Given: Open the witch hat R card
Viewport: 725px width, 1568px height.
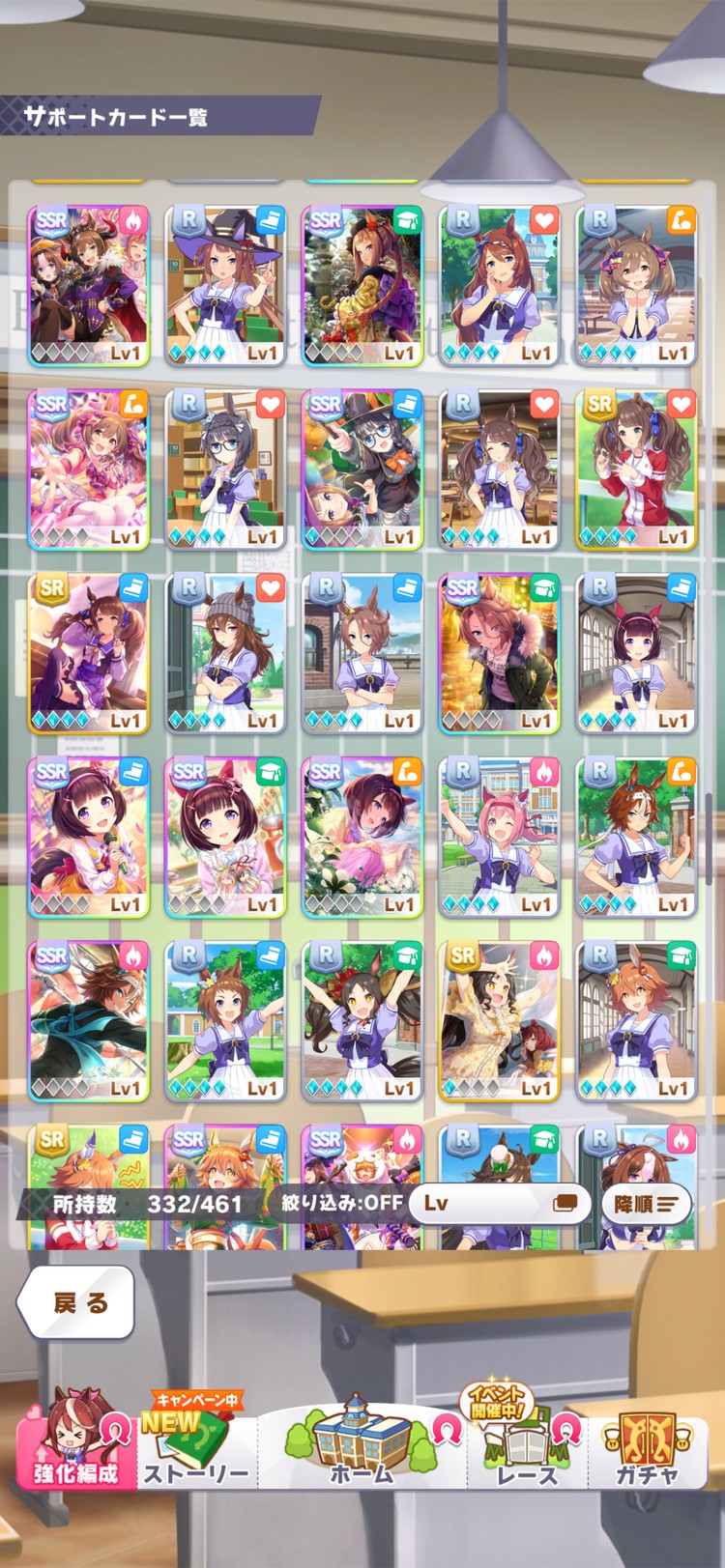Looking at the screenshot, I should click(x=225, y=286).
